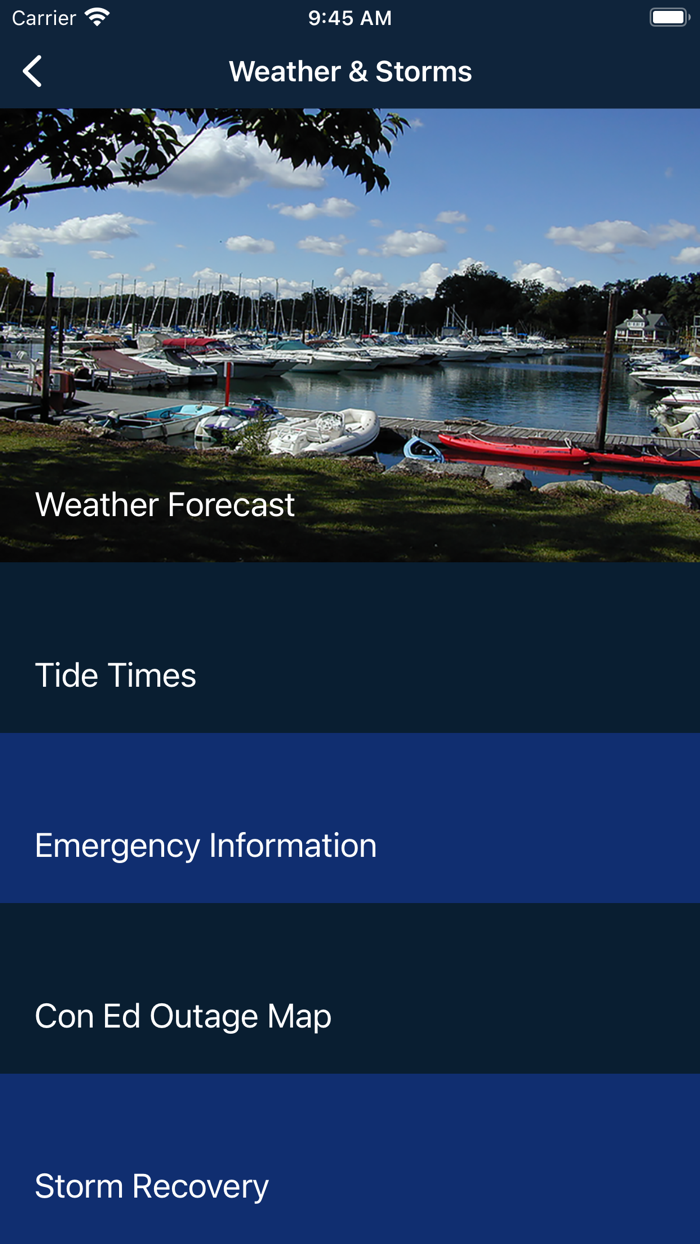Open the Weather Forecast section

[x=350, y=335]
